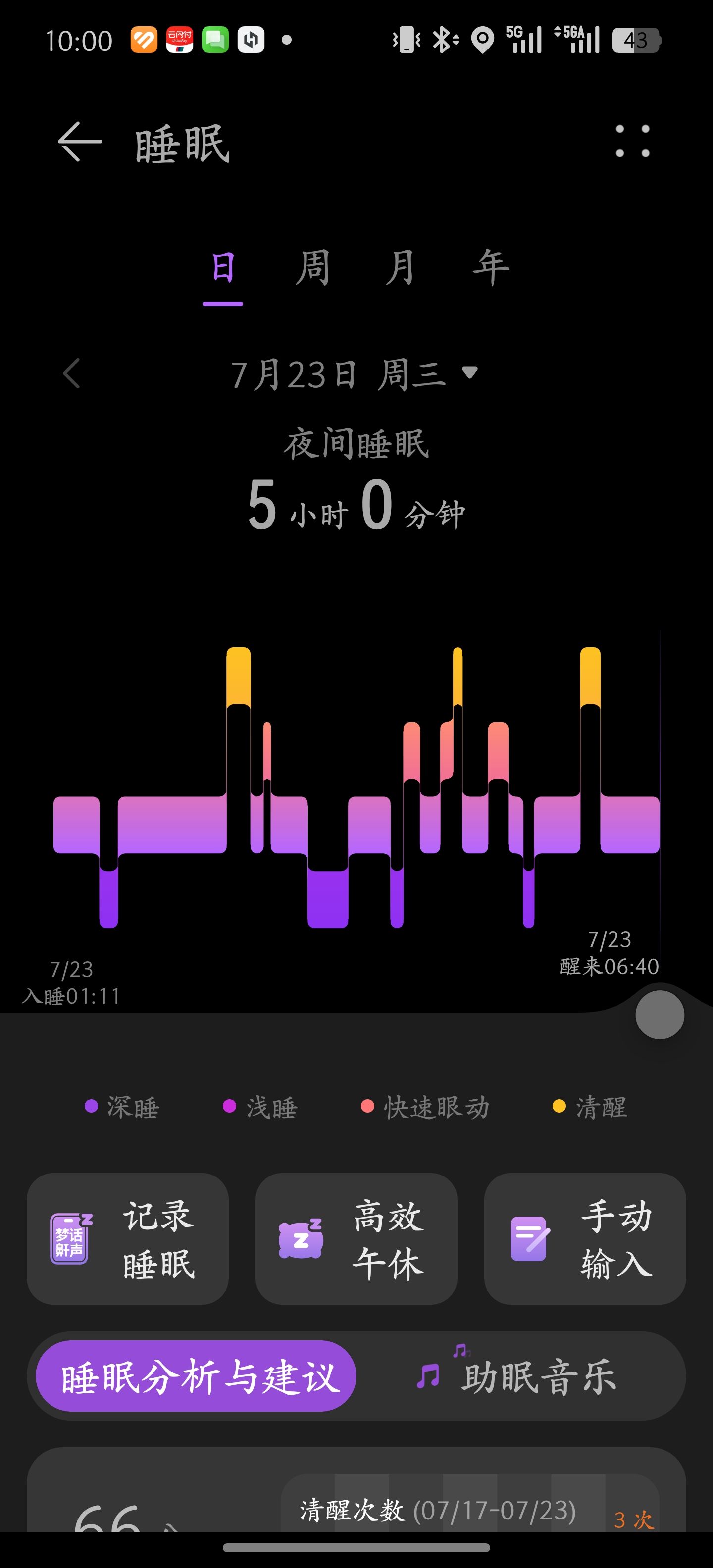This screenshot has height=1568, width=713.
Task: Open the four-dot more menu
Action: pyautogui.click(x=633, y=141)
